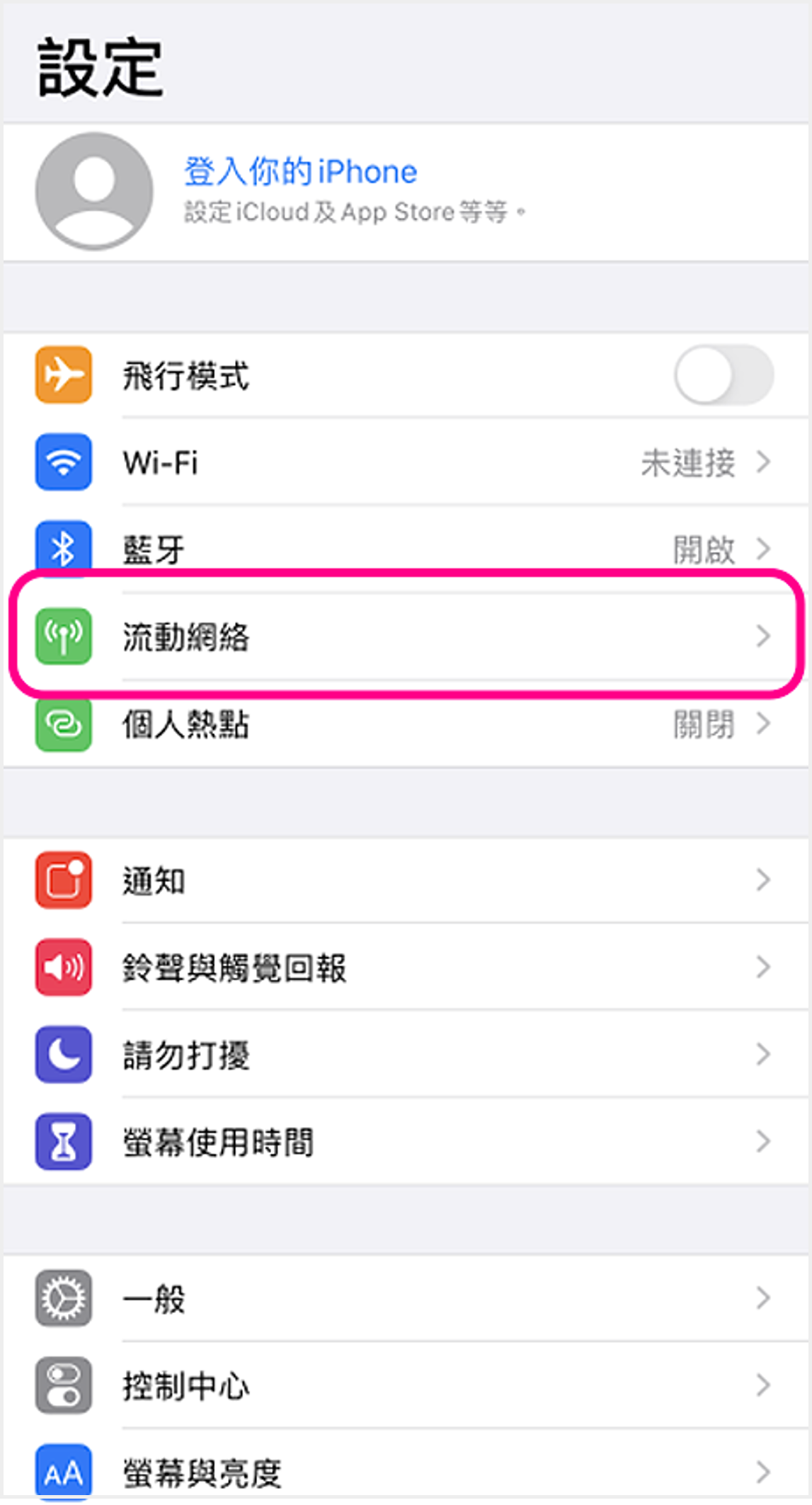Toggle the 飛行模式 switch
812x1505 pixels.
click(723, 375)
